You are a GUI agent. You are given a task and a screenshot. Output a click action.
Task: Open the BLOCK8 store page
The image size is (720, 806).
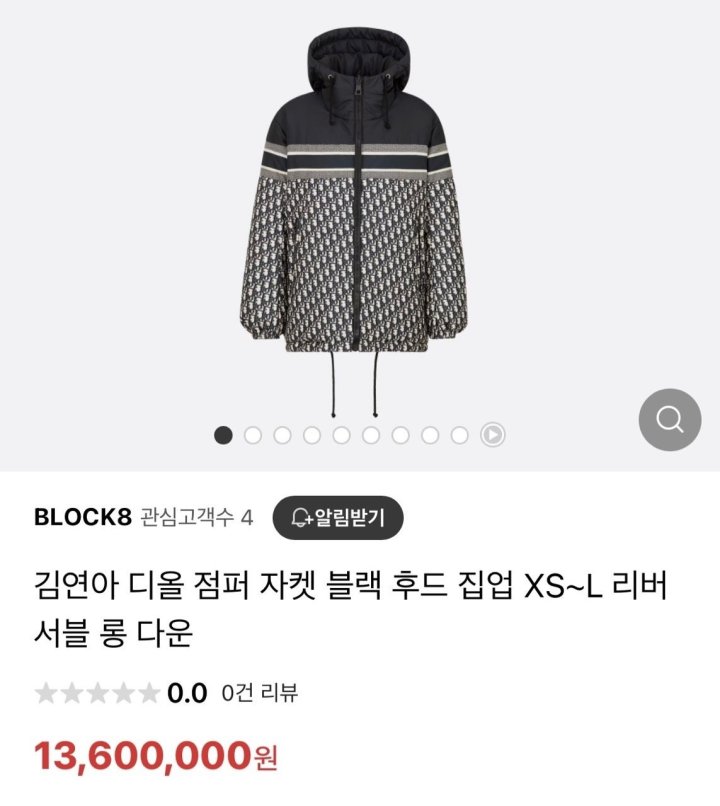(82, 517)
